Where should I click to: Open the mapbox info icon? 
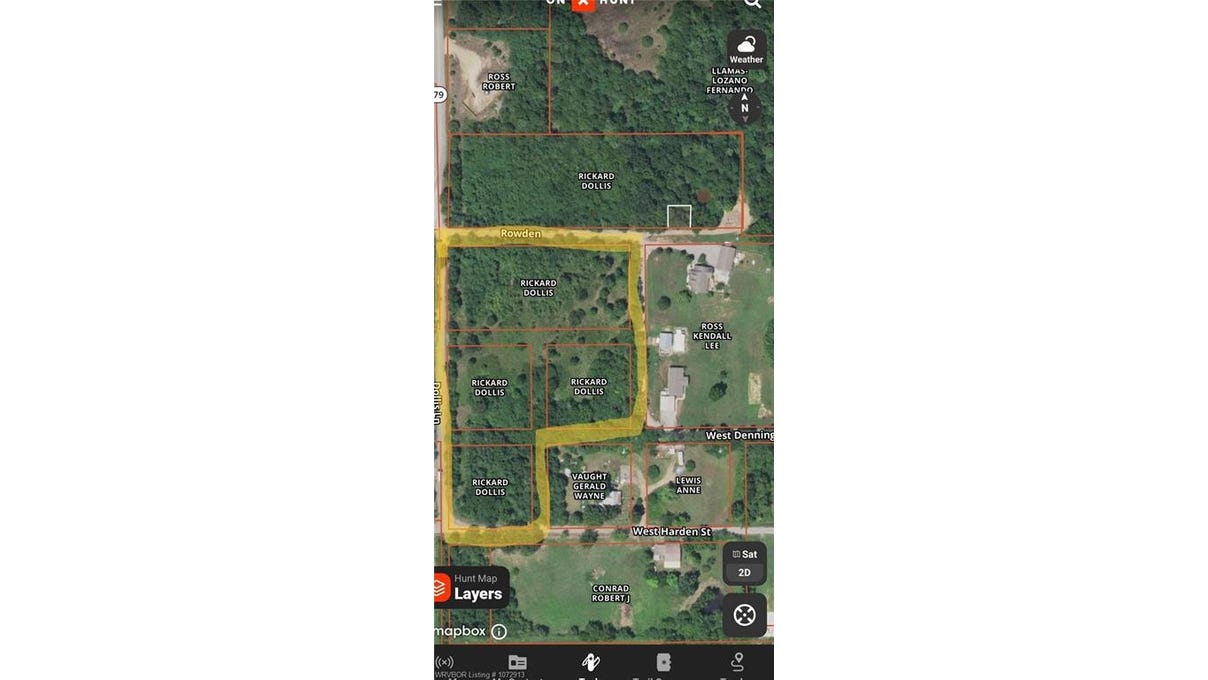click(499, 631)
